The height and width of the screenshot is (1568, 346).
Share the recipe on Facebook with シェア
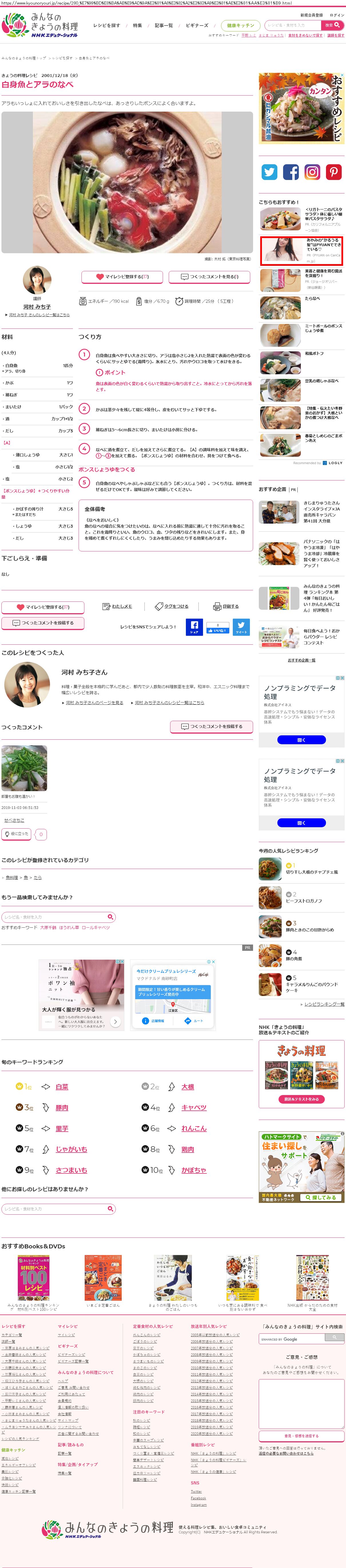194,627
